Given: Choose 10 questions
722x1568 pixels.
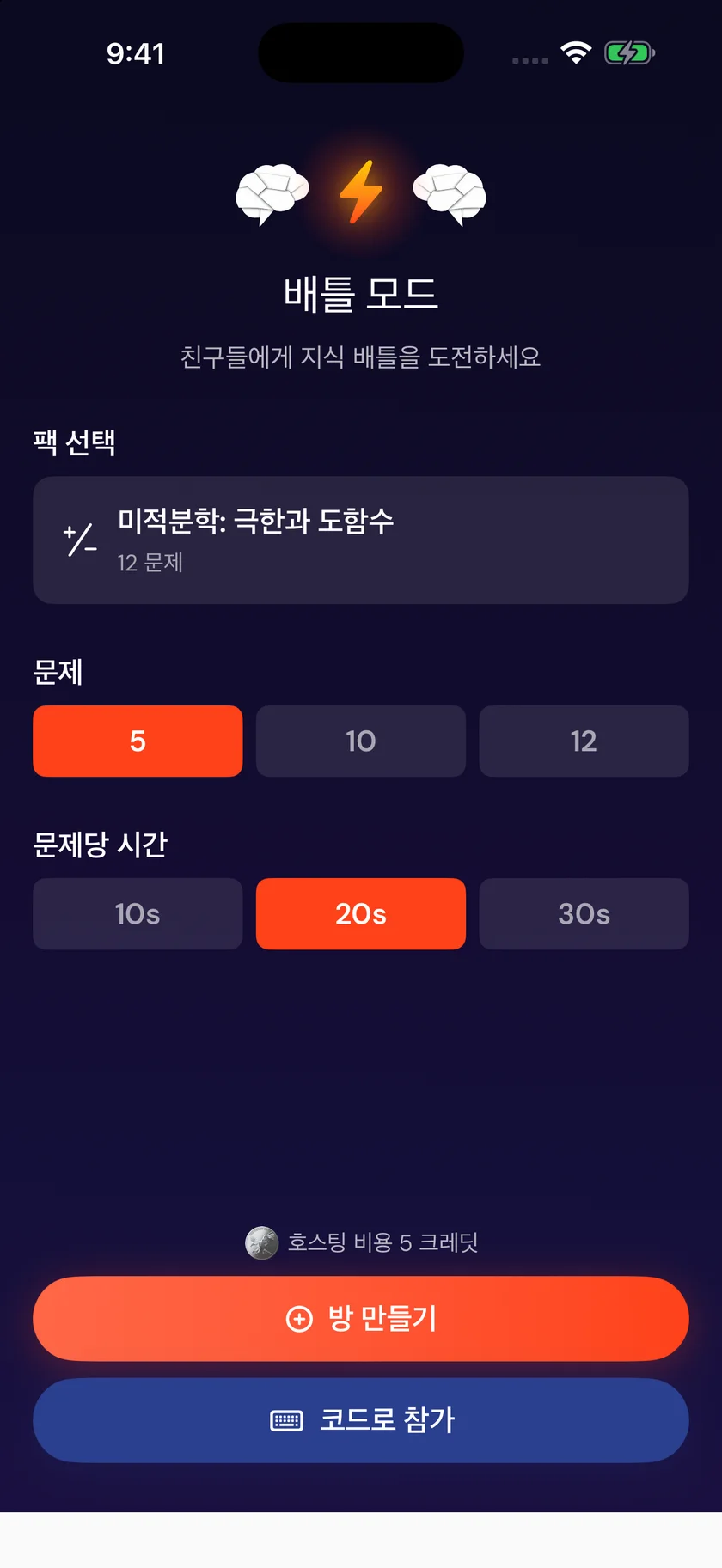Looking at the screenshot, I should click(x=361, y=741).
